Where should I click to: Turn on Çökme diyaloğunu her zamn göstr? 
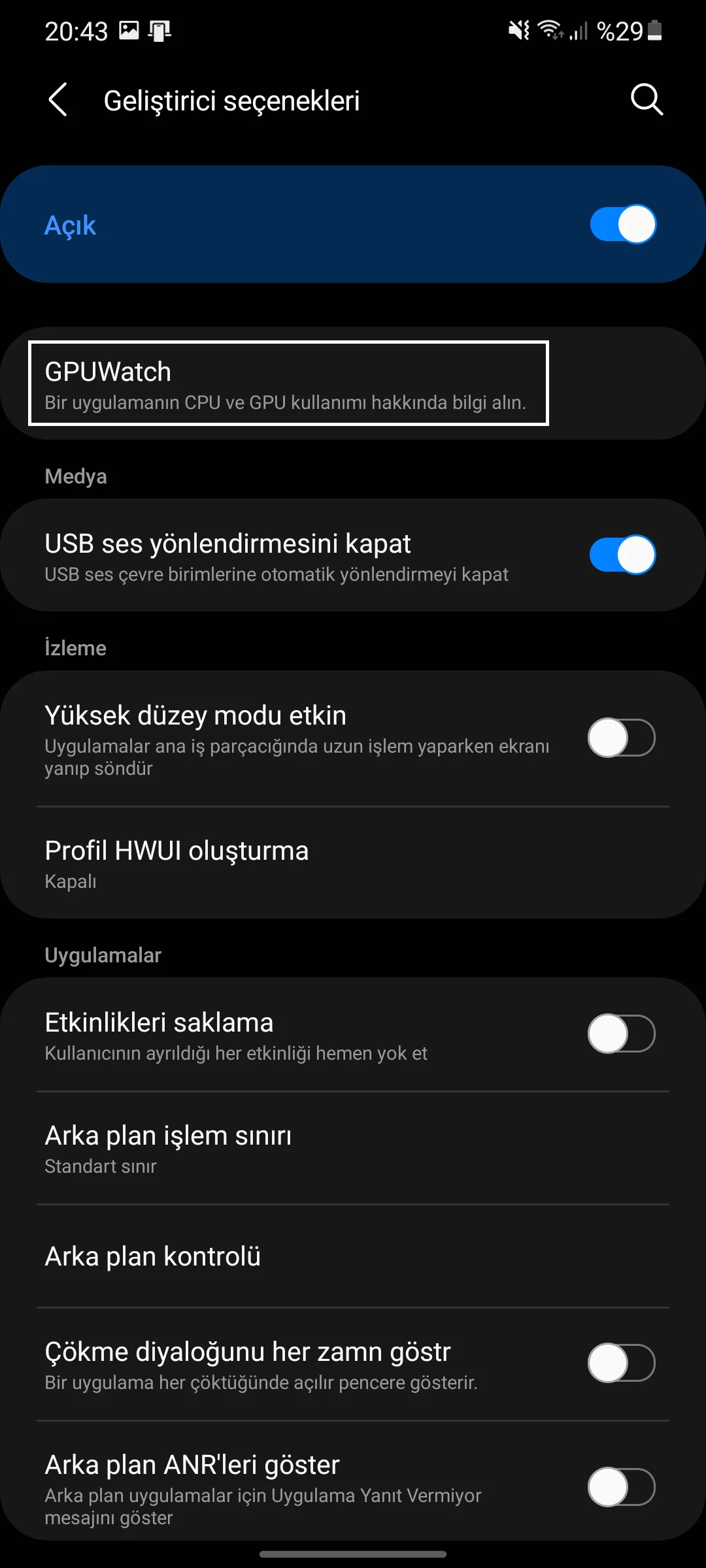point(622,1363)
